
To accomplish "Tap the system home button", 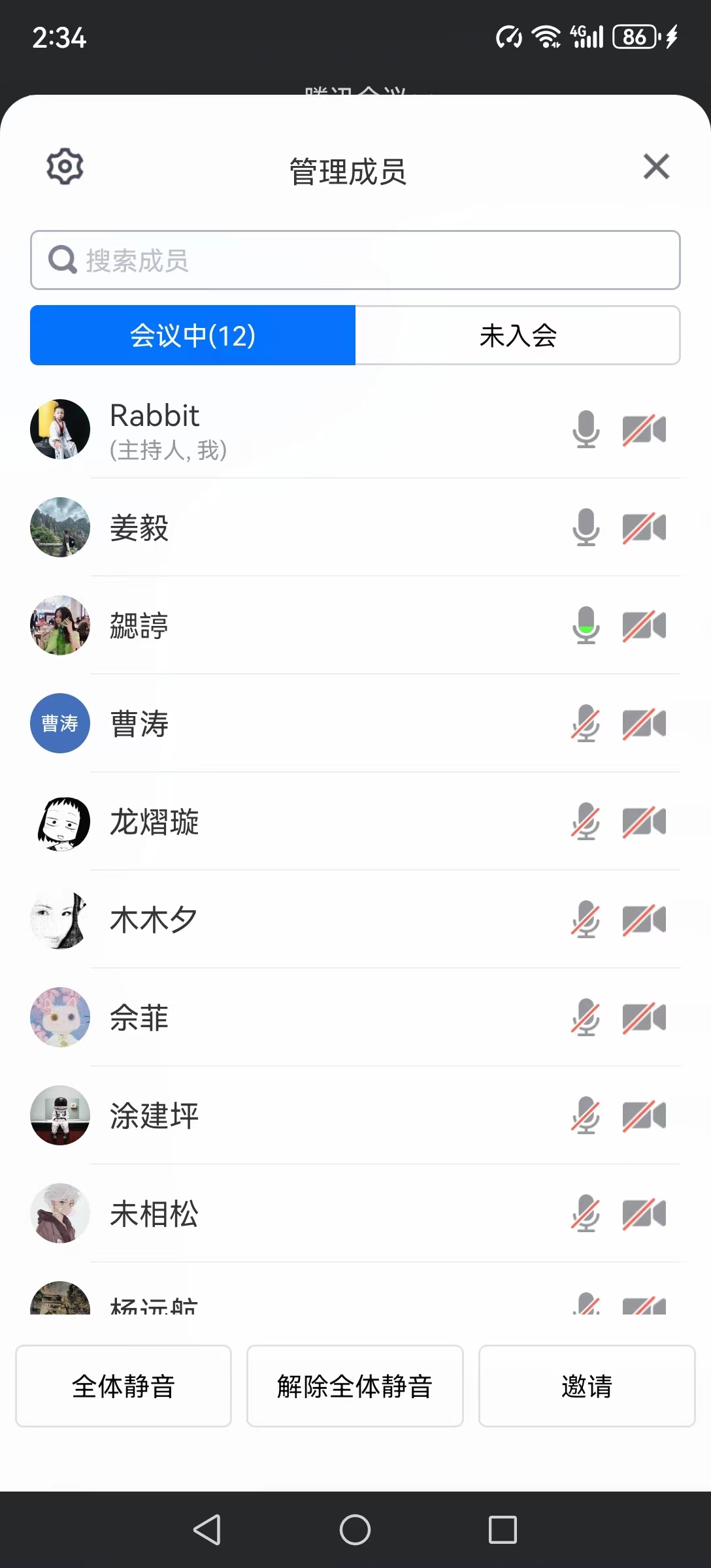I will click(355, 1529).
